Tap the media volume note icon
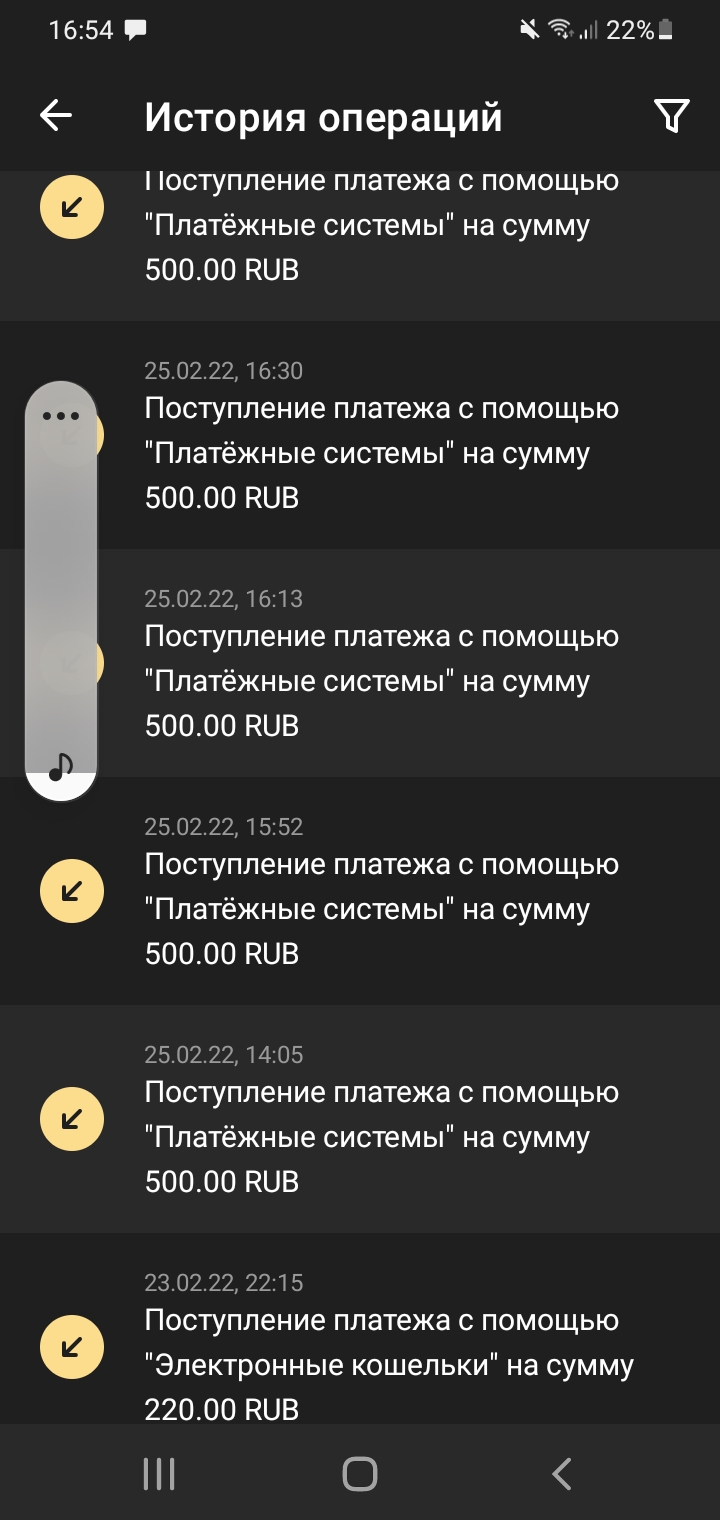This screenshot has height=1520, width=720. click(61, 767)
